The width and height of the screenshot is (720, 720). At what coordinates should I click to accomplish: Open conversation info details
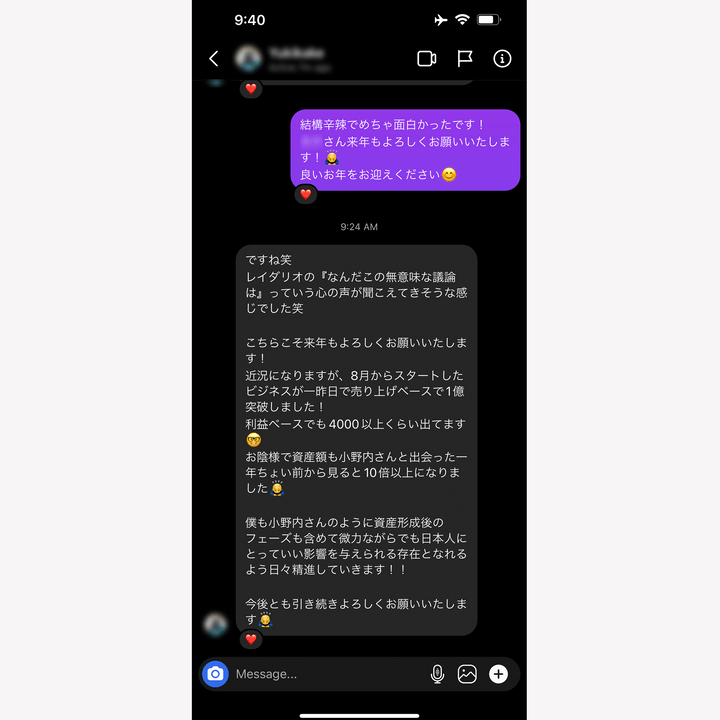point(502,59)
